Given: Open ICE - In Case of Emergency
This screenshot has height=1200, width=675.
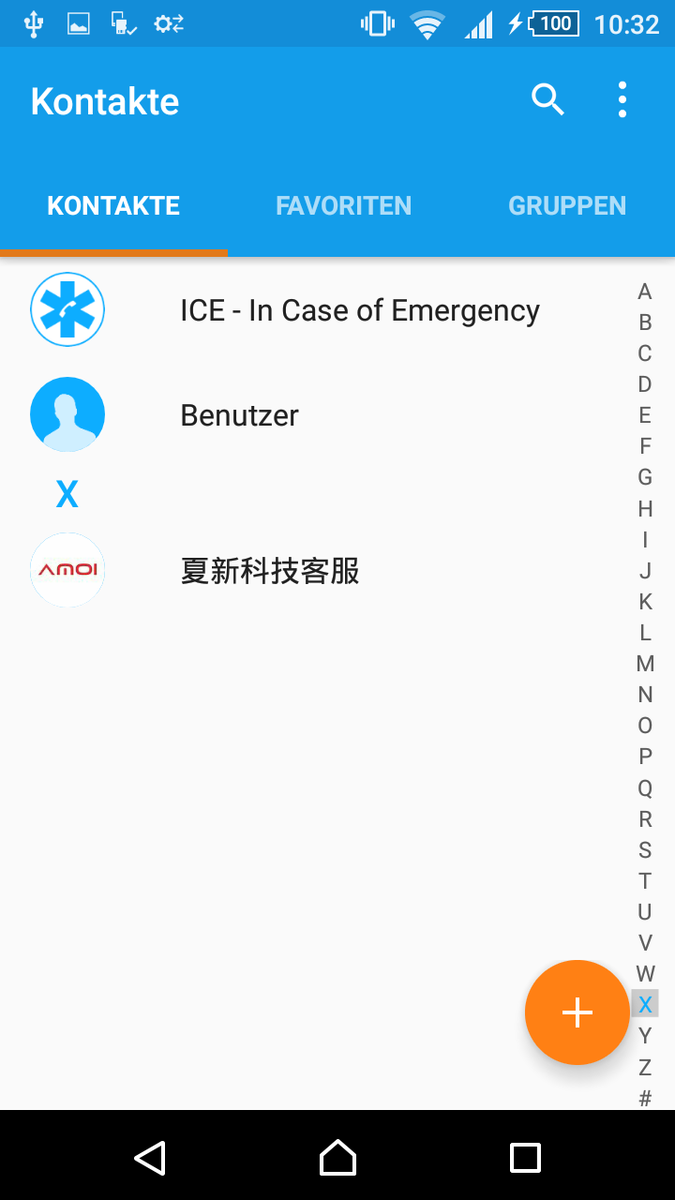Looking at the screenshot, I should click(x=359, y=311).
